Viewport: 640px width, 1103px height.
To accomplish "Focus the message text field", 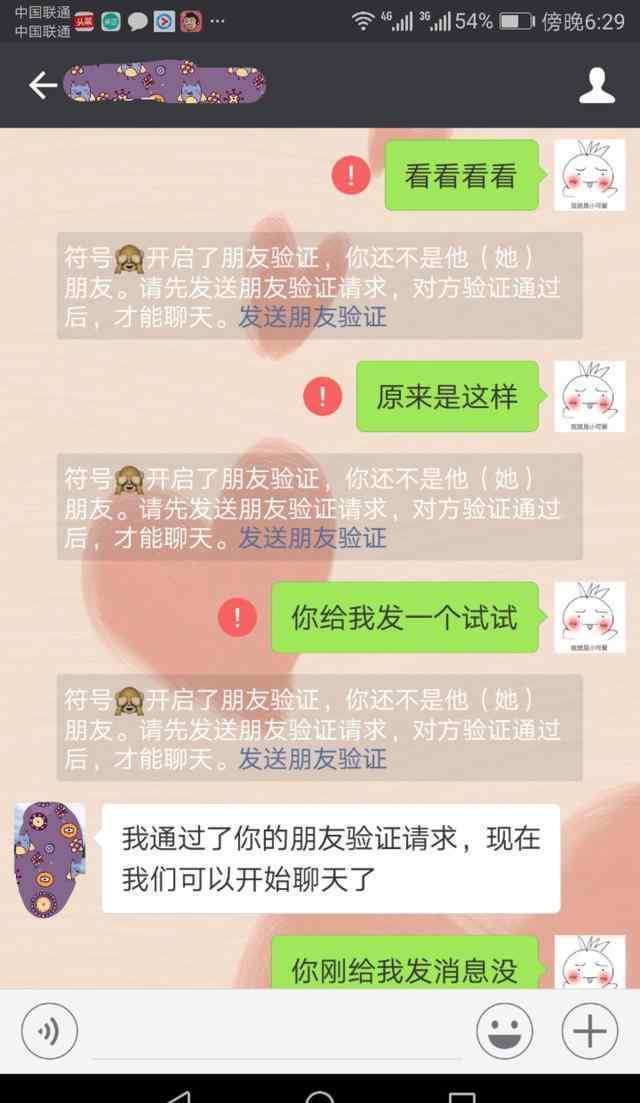I will point(278,1031).
